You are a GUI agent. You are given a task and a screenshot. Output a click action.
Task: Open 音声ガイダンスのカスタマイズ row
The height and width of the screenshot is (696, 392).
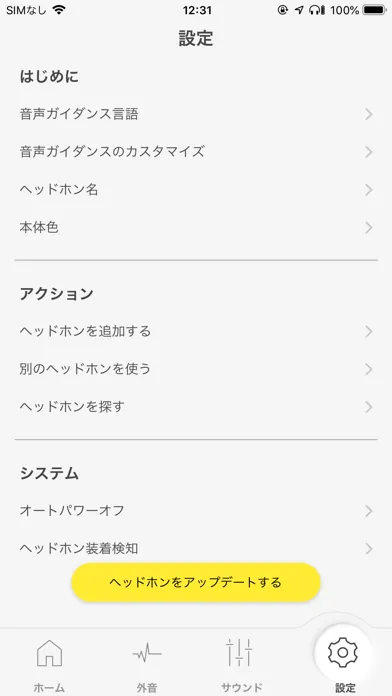coord(196,152)
